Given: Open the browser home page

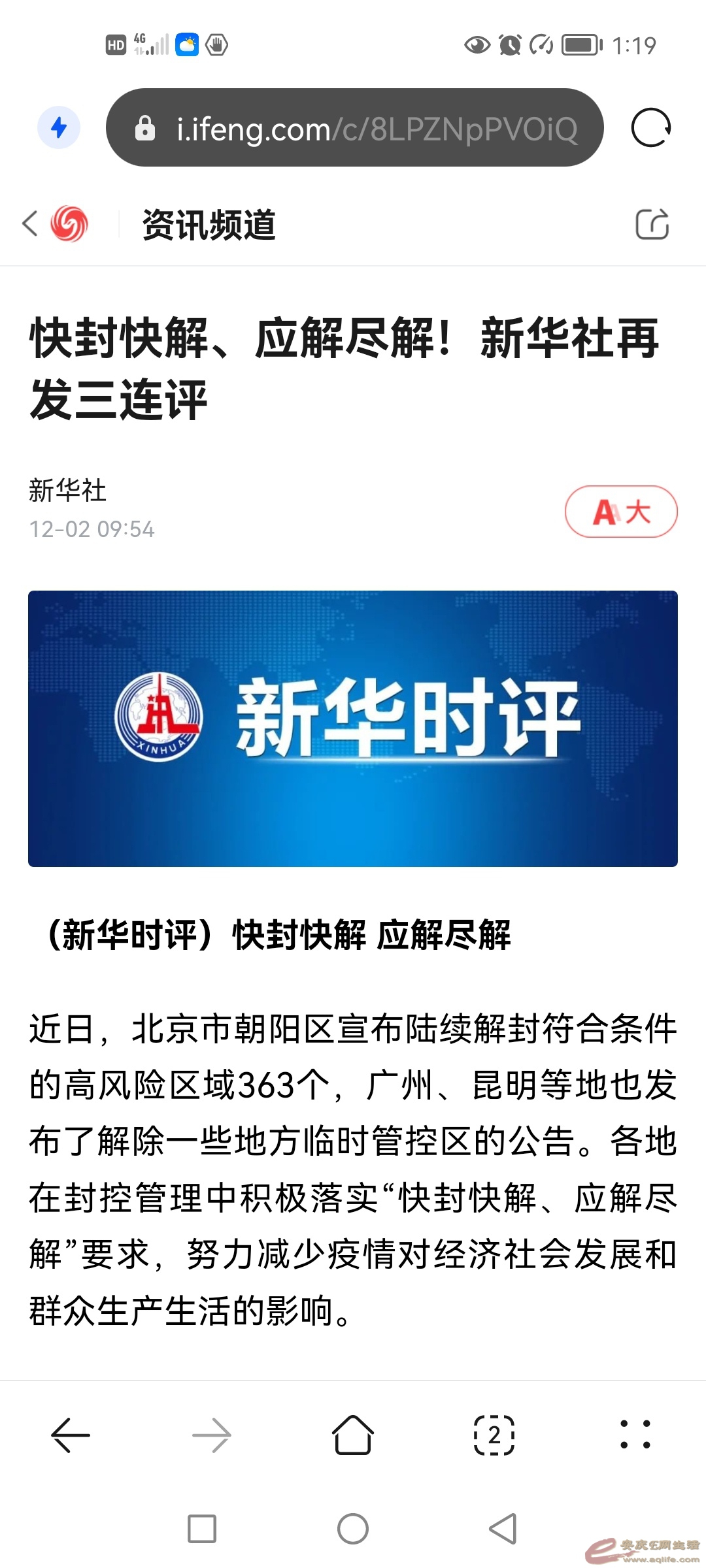Looking at the screenshot, I should (x=353, y=1435).
